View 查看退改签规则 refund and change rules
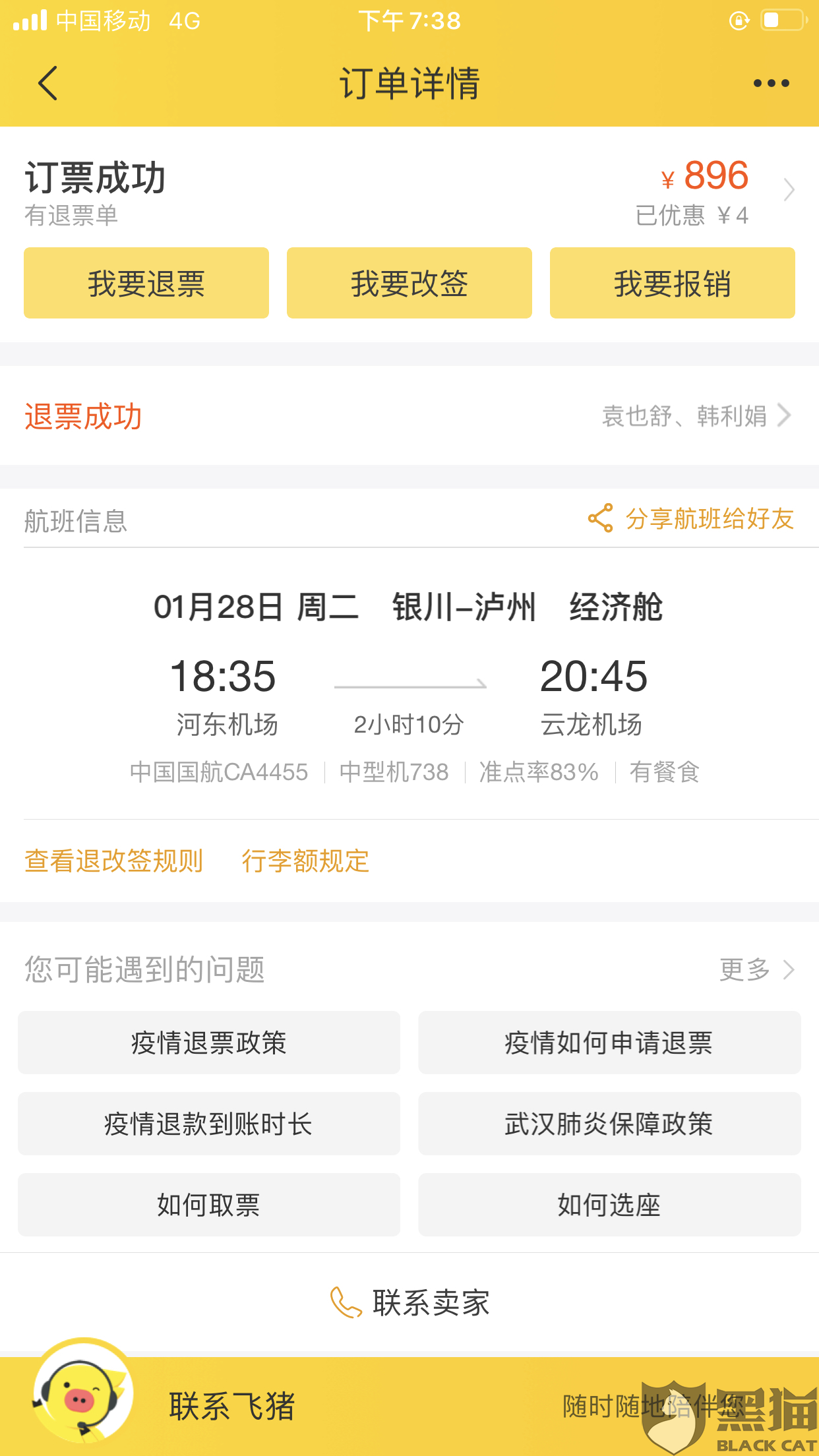This screenshot has width=819, height=1456. click(113, 861)
